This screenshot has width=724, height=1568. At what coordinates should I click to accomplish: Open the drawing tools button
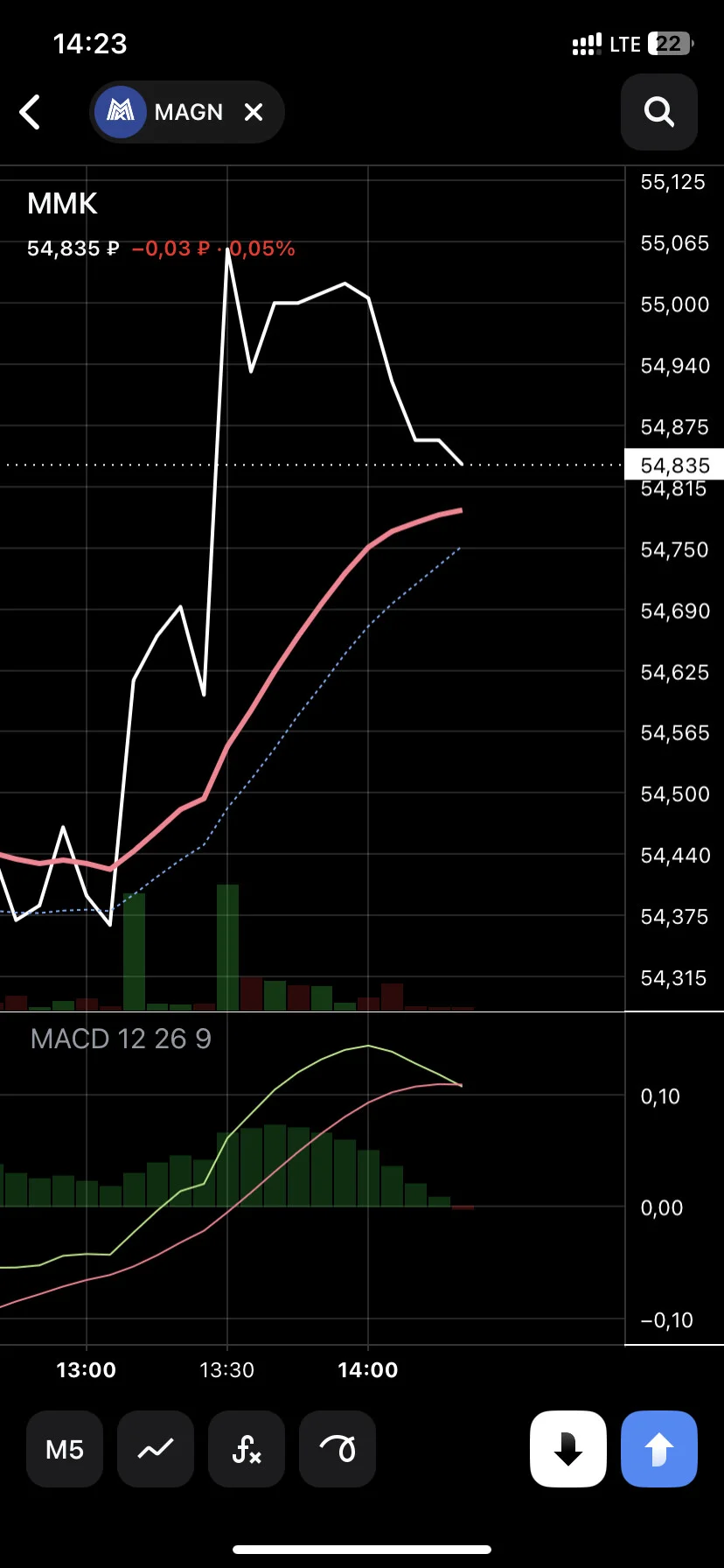pos(338,1449)
